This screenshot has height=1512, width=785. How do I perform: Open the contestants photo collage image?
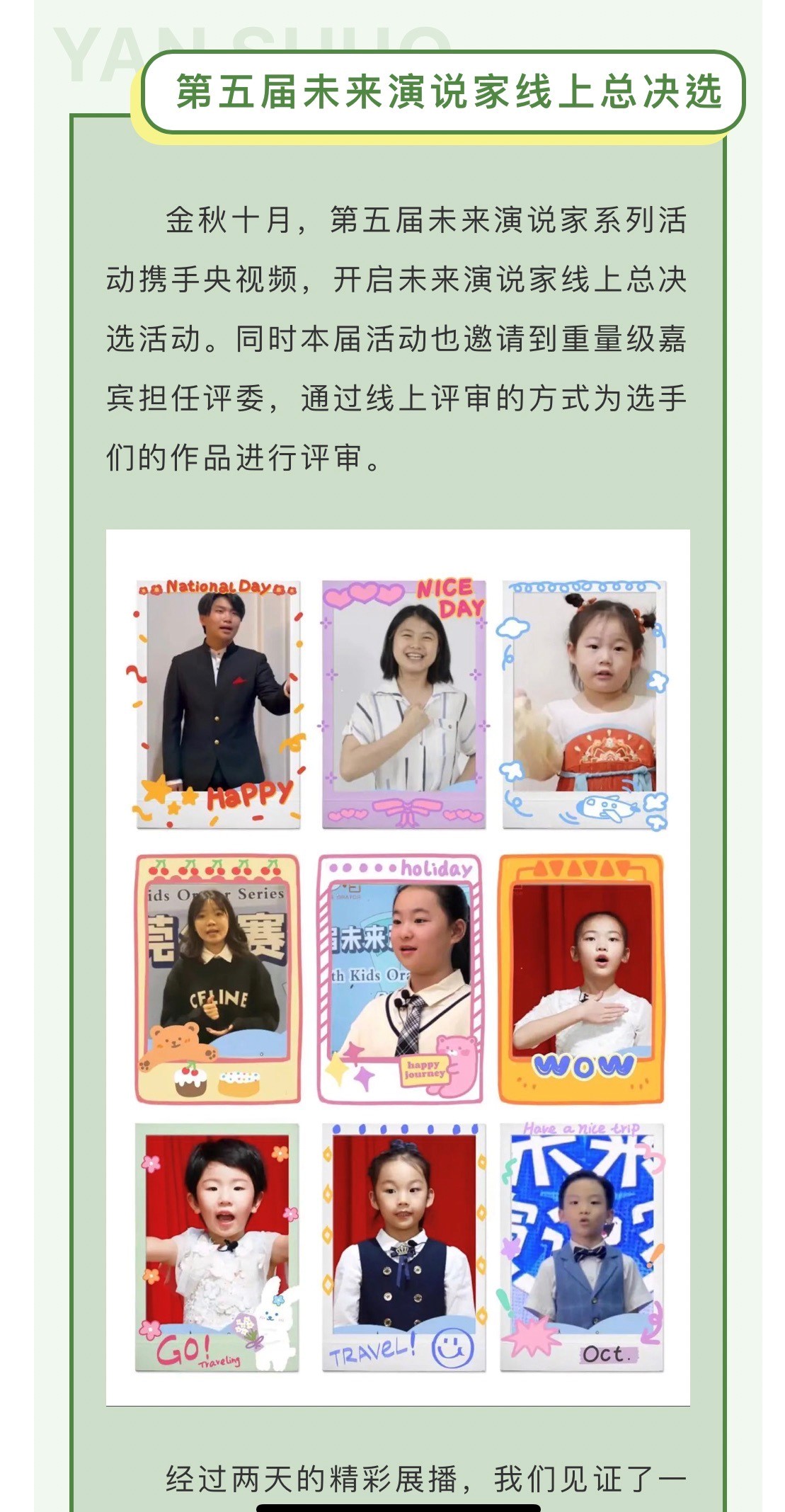coord(398,967)
